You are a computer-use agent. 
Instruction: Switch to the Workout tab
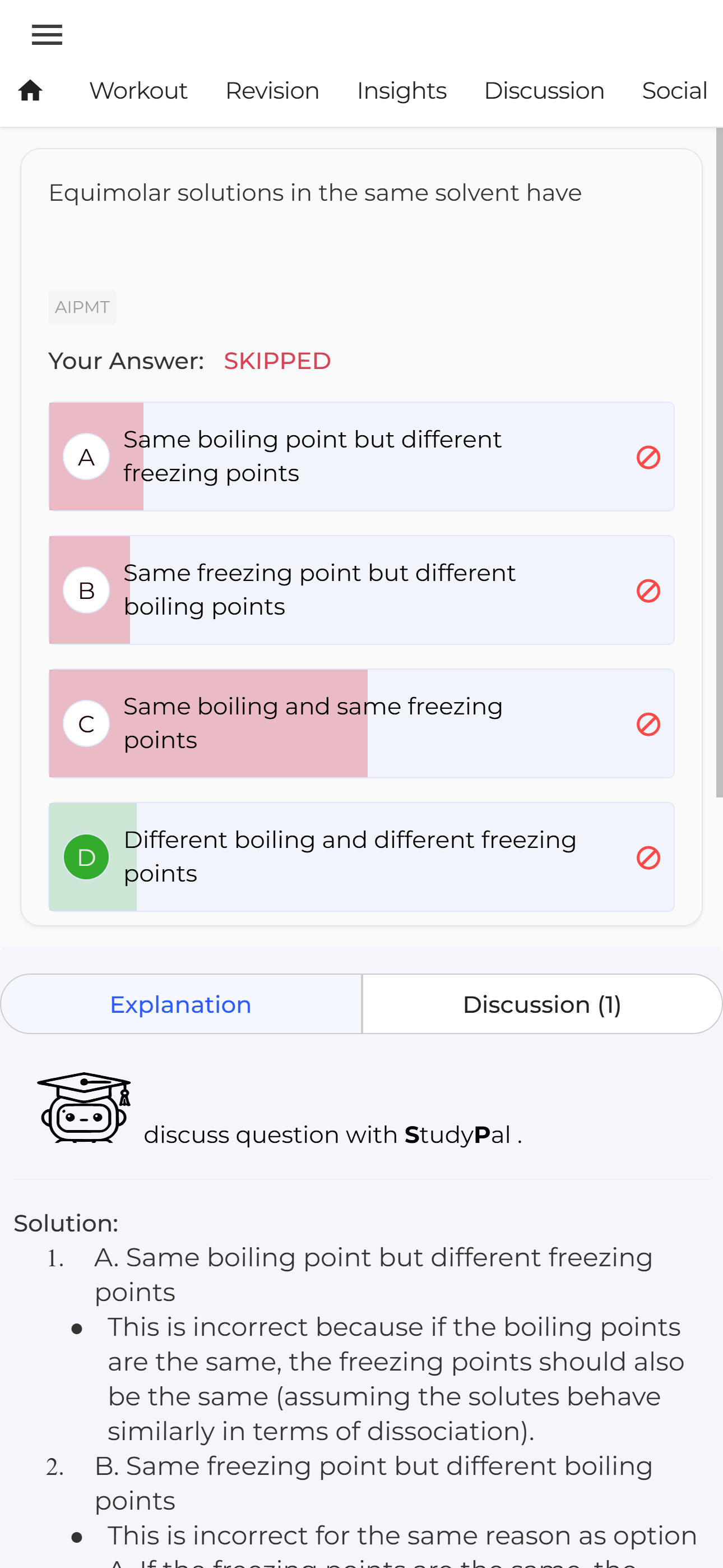click(x=138, y=91)
